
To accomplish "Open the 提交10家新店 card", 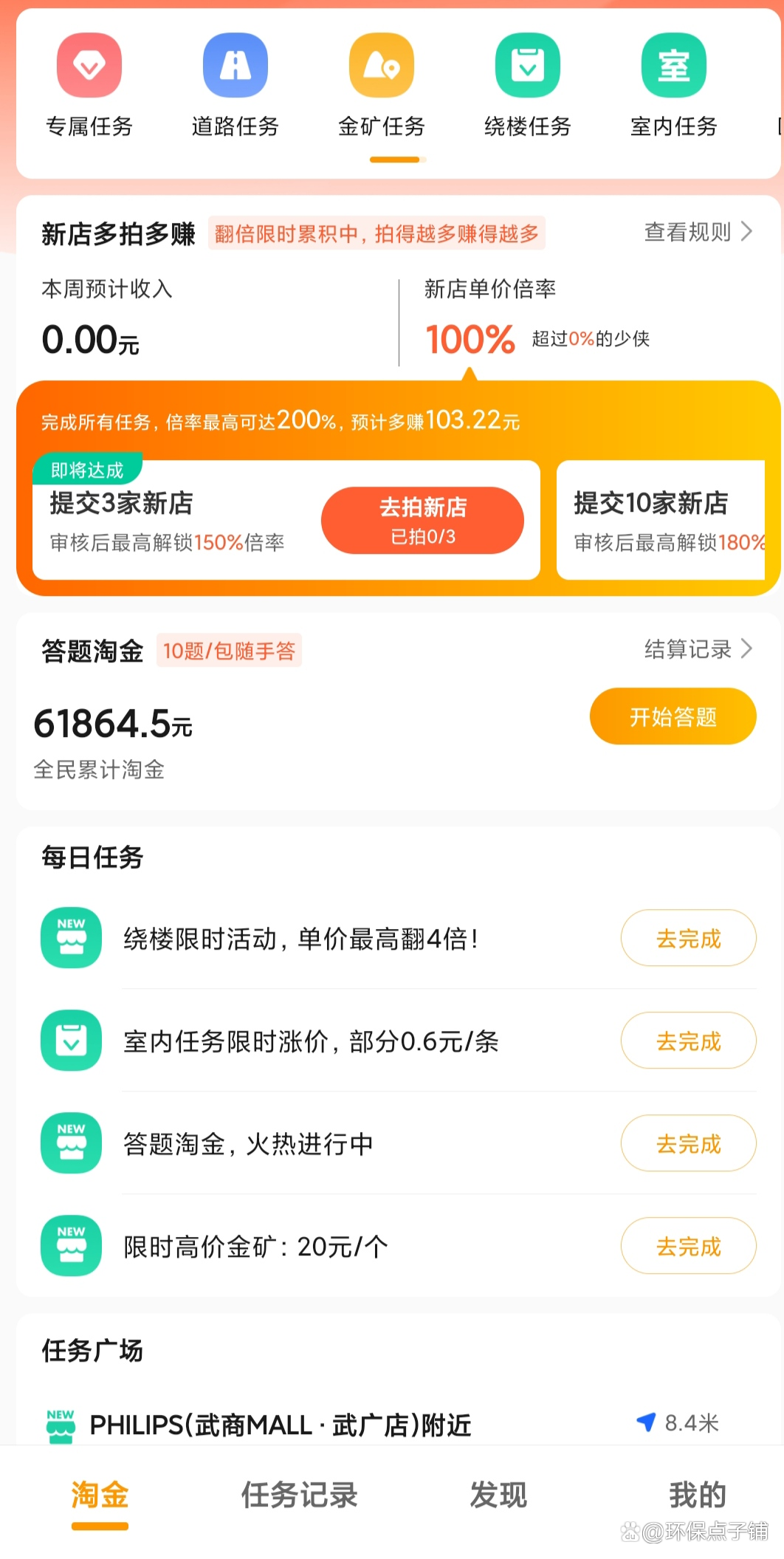I will [x=661, y=520].
